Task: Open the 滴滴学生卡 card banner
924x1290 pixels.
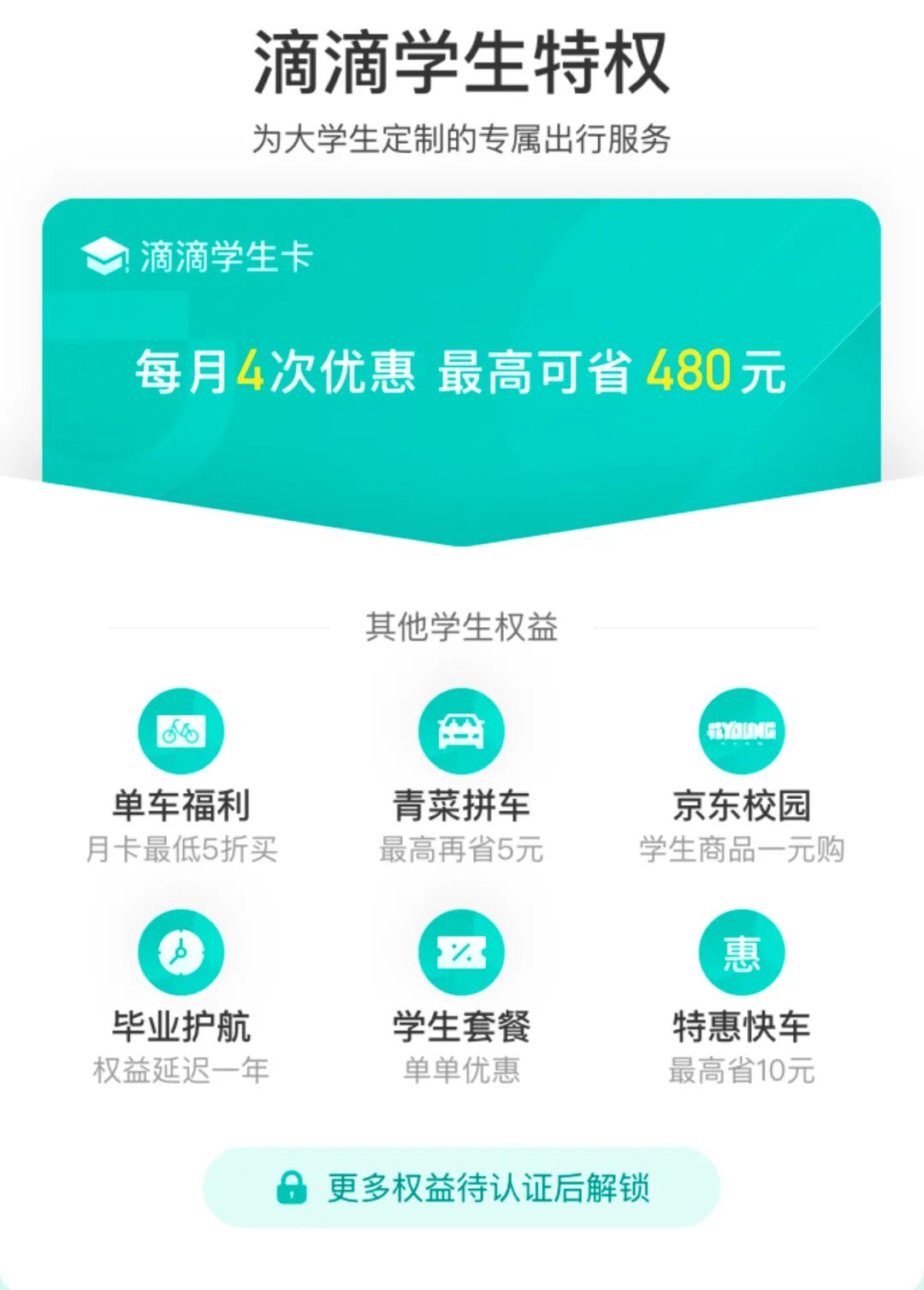Action: coord(462,342)
